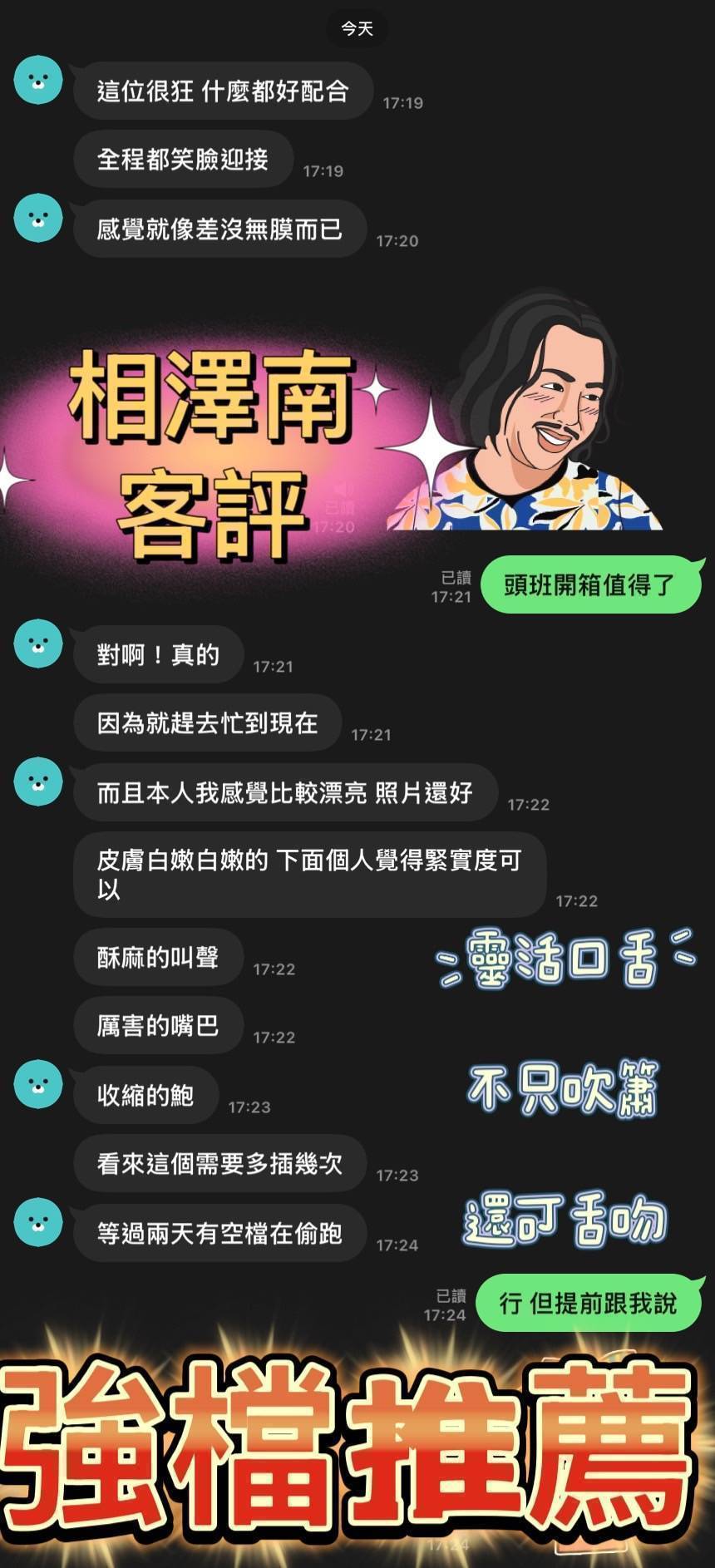Tap timestamp 17:22 under 酥麻的叫聲
The width and height of the screenshot is (715, 1568).
274,968
